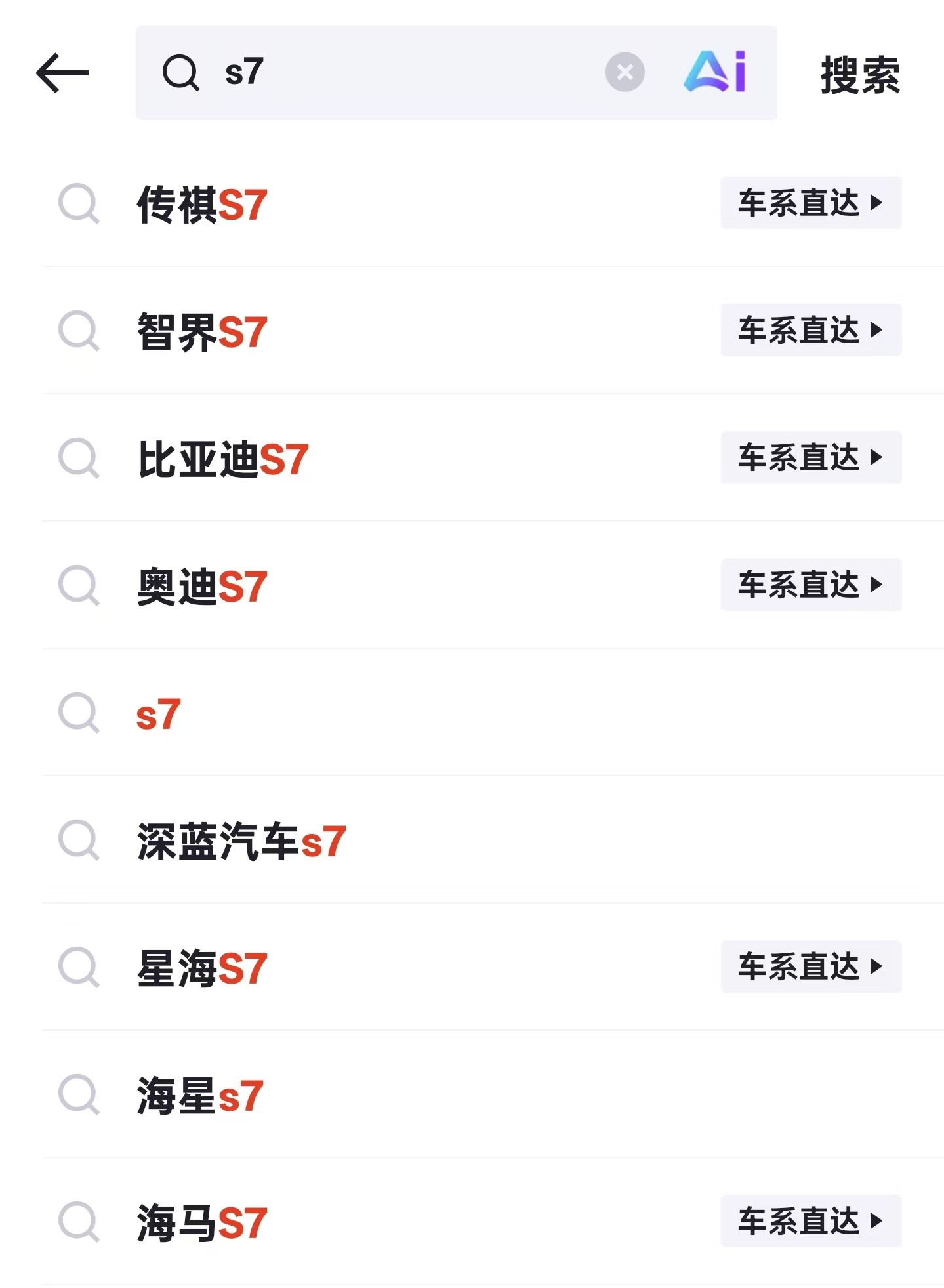Image resolution: width=944 pixels, height=1288 pixels.
Task: Tap the 搜索 button
Action: pyautogui.click(x=860, y=75)
